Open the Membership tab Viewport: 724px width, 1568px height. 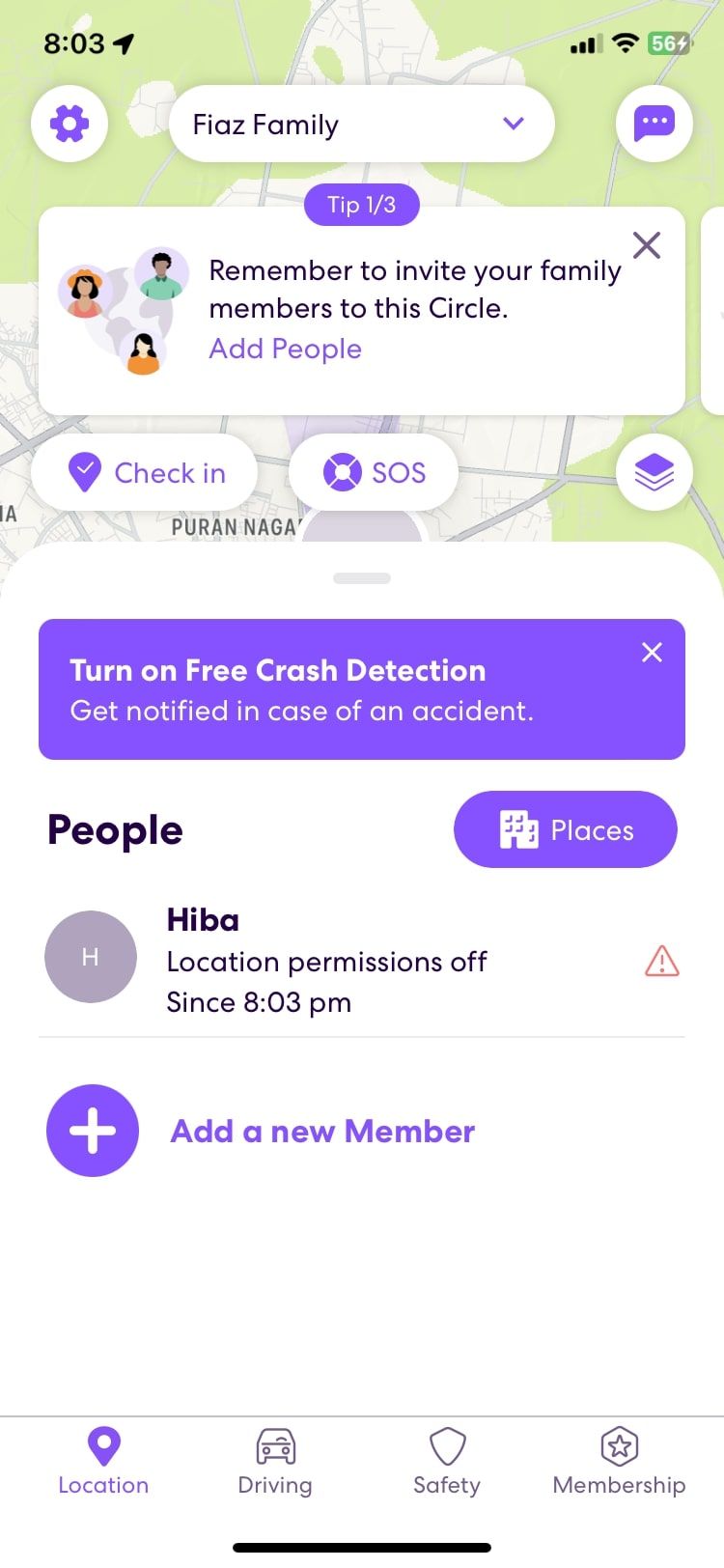(618, 1462)
